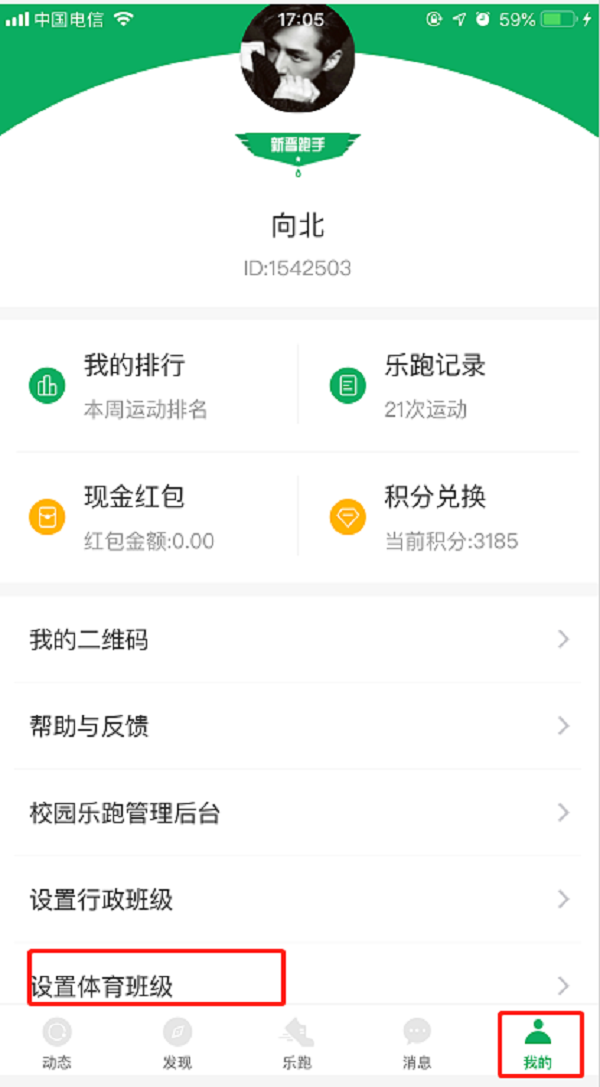Select 设置行政班级 row
This screenshot has width=600, height=1087.
point(299,899)
